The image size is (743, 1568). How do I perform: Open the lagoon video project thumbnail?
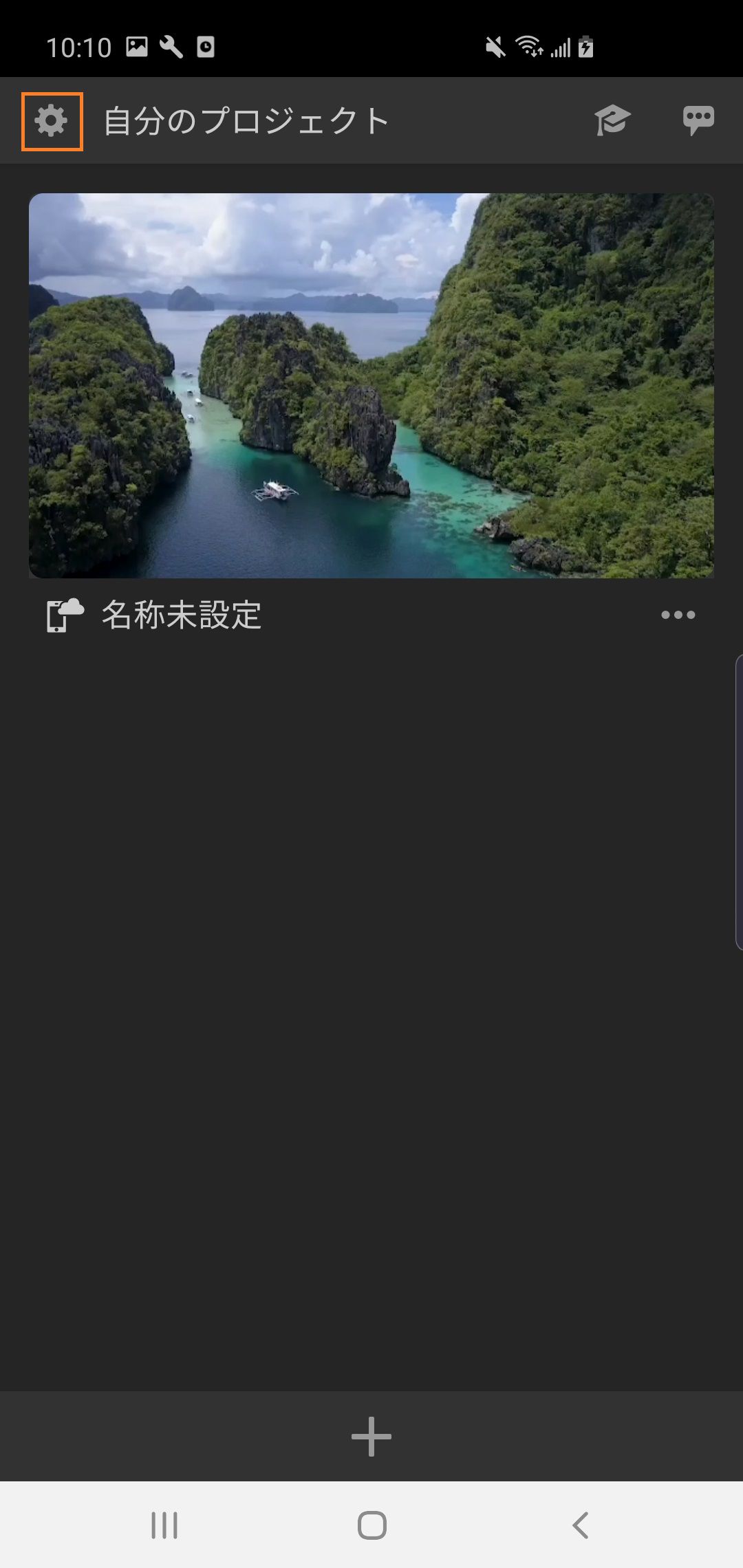click(x=371, y=386)
